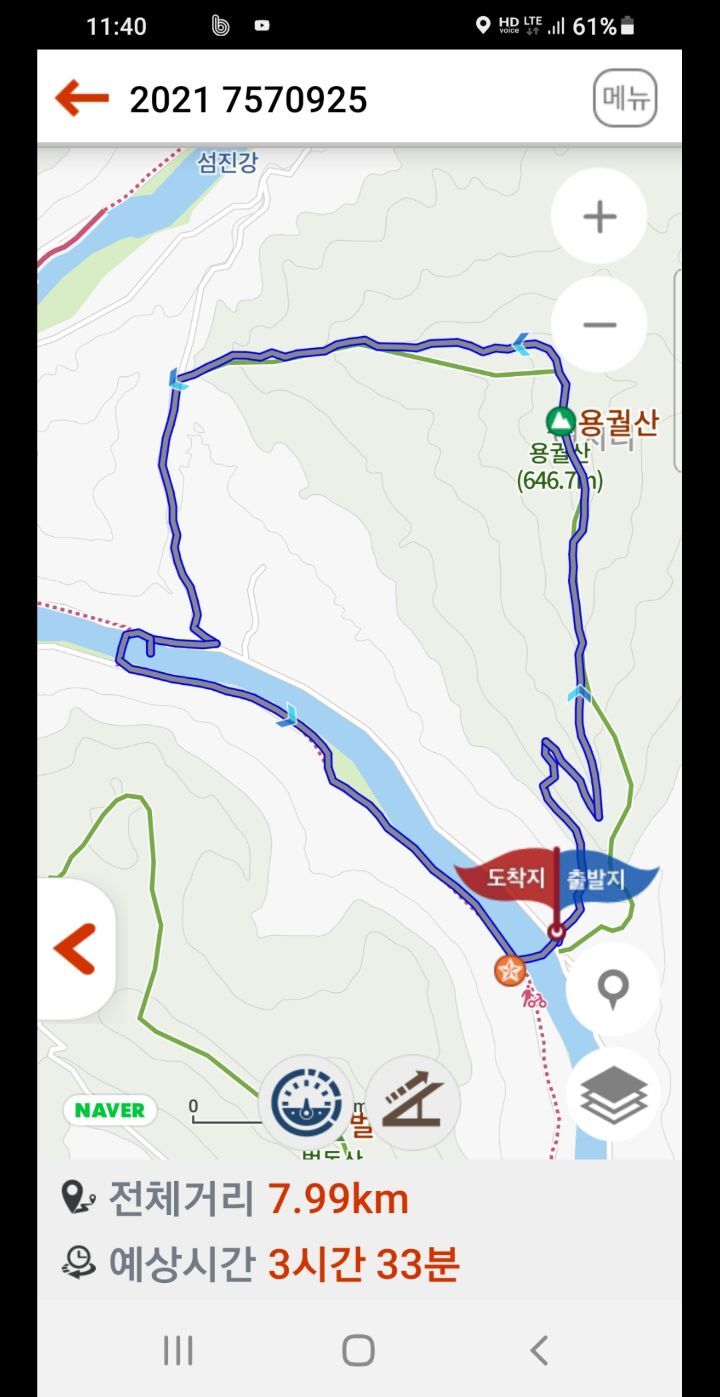The image size is (720, 1397).
Task: Open the speedometer view
Action: (305, 1103)
